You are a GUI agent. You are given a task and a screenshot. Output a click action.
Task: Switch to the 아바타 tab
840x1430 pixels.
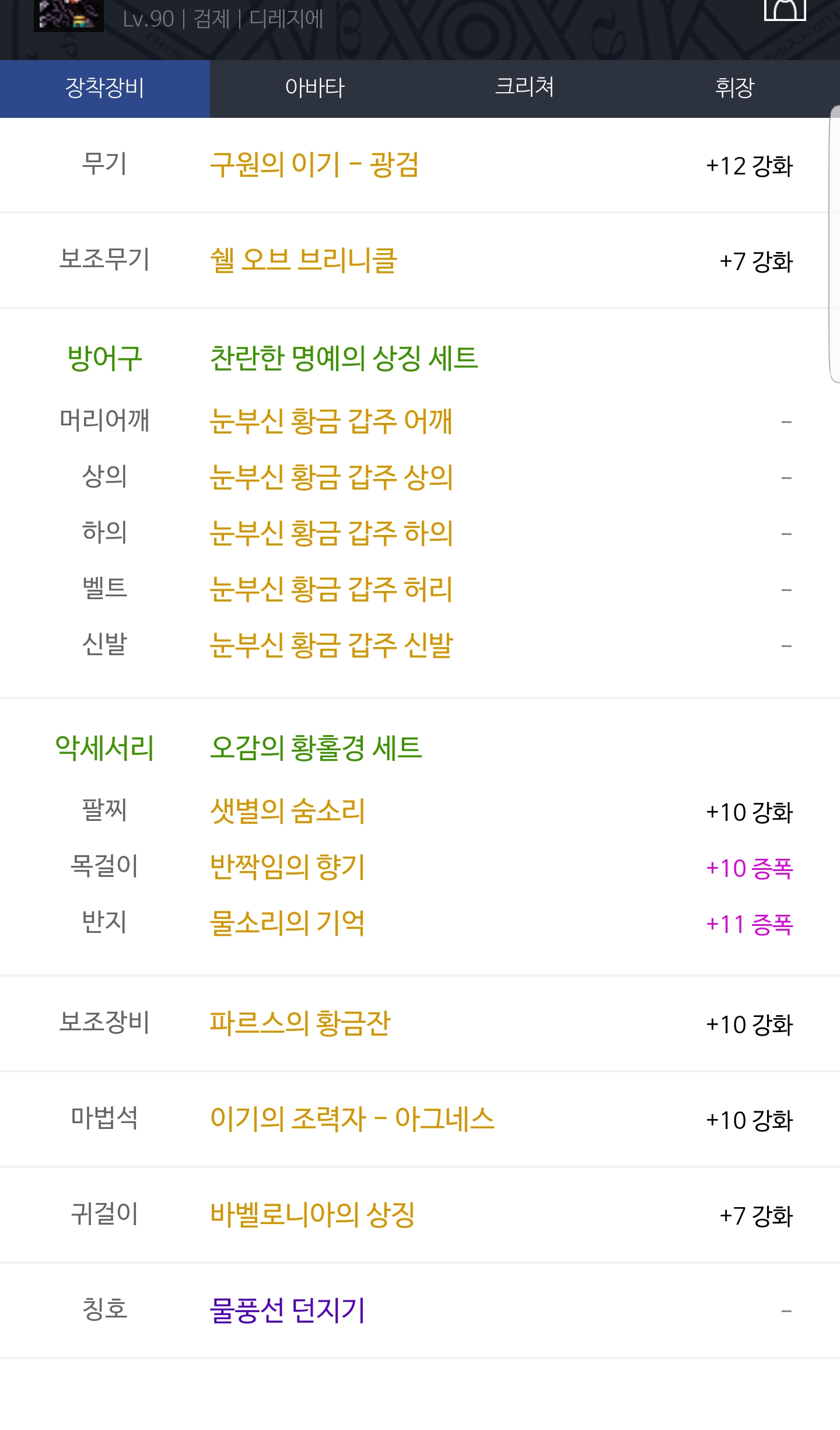tap(315, 88)
